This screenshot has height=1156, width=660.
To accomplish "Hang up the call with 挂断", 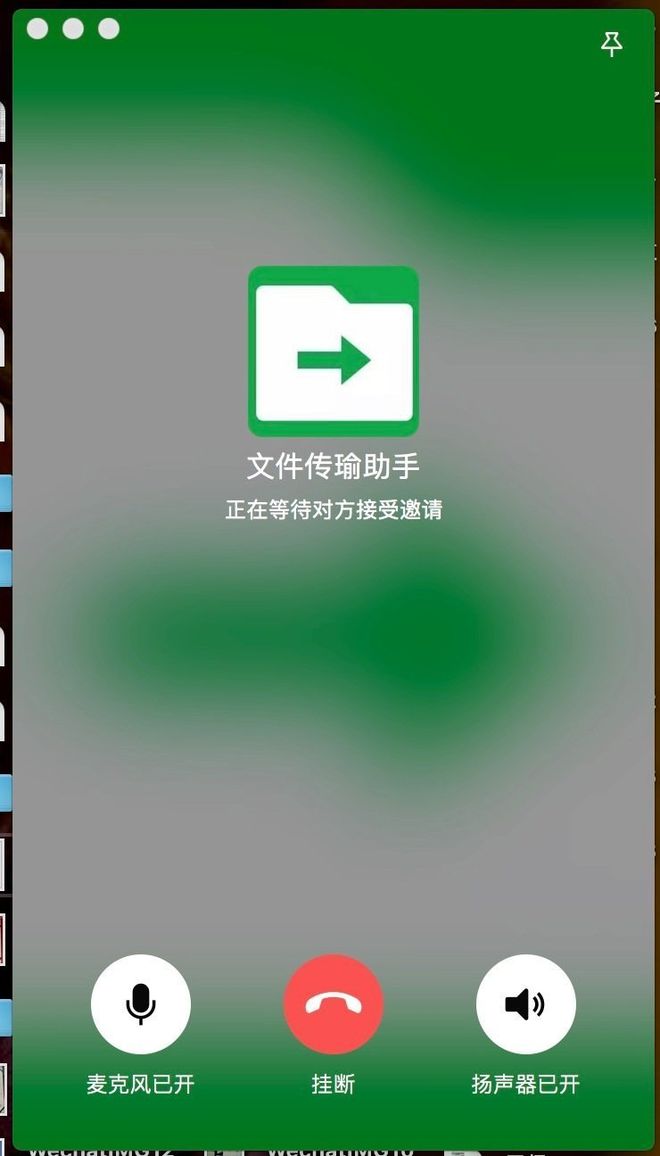I will pos(333,1003).
